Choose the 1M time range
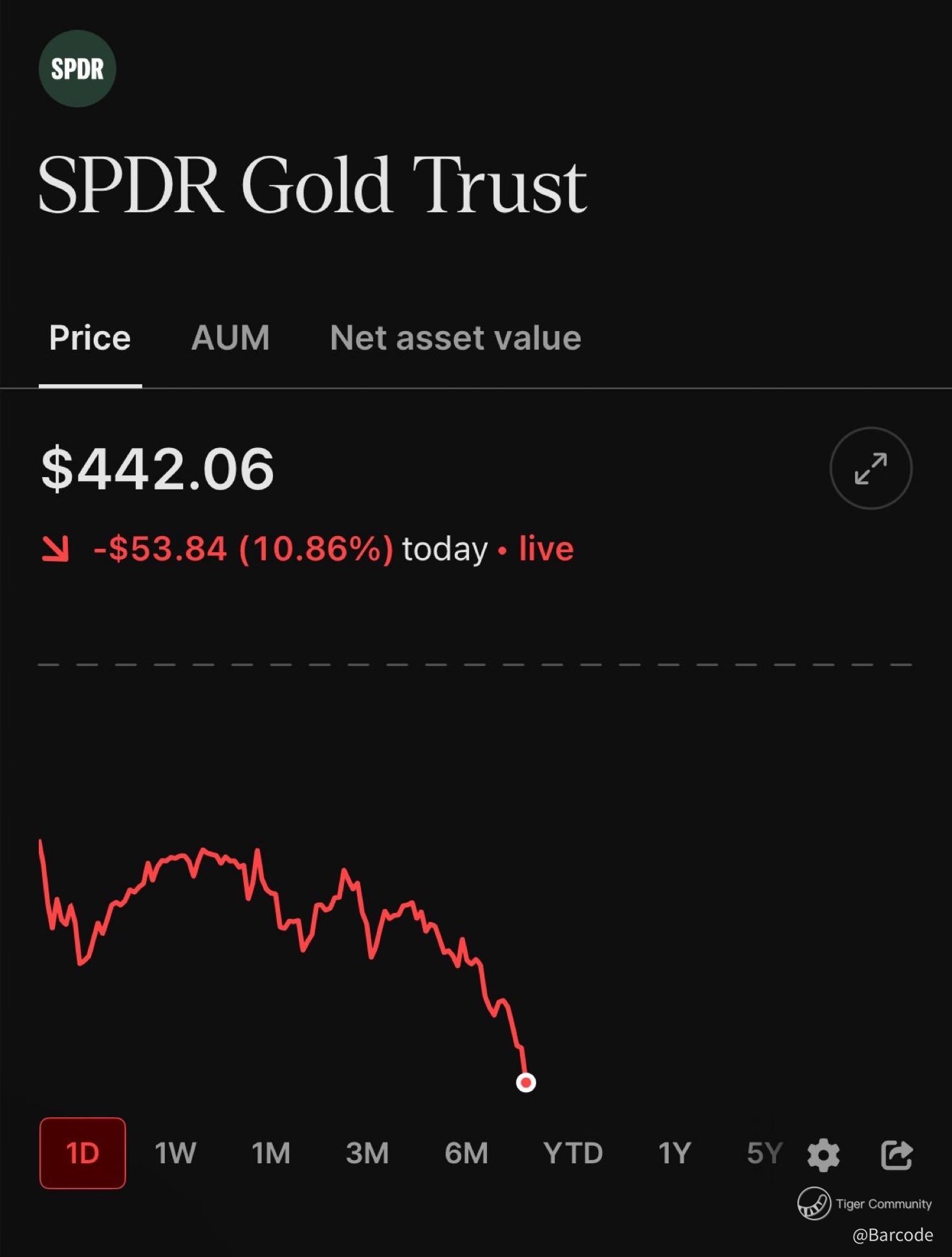Viewport: 952px width, 1257px height. [271, 1153]
